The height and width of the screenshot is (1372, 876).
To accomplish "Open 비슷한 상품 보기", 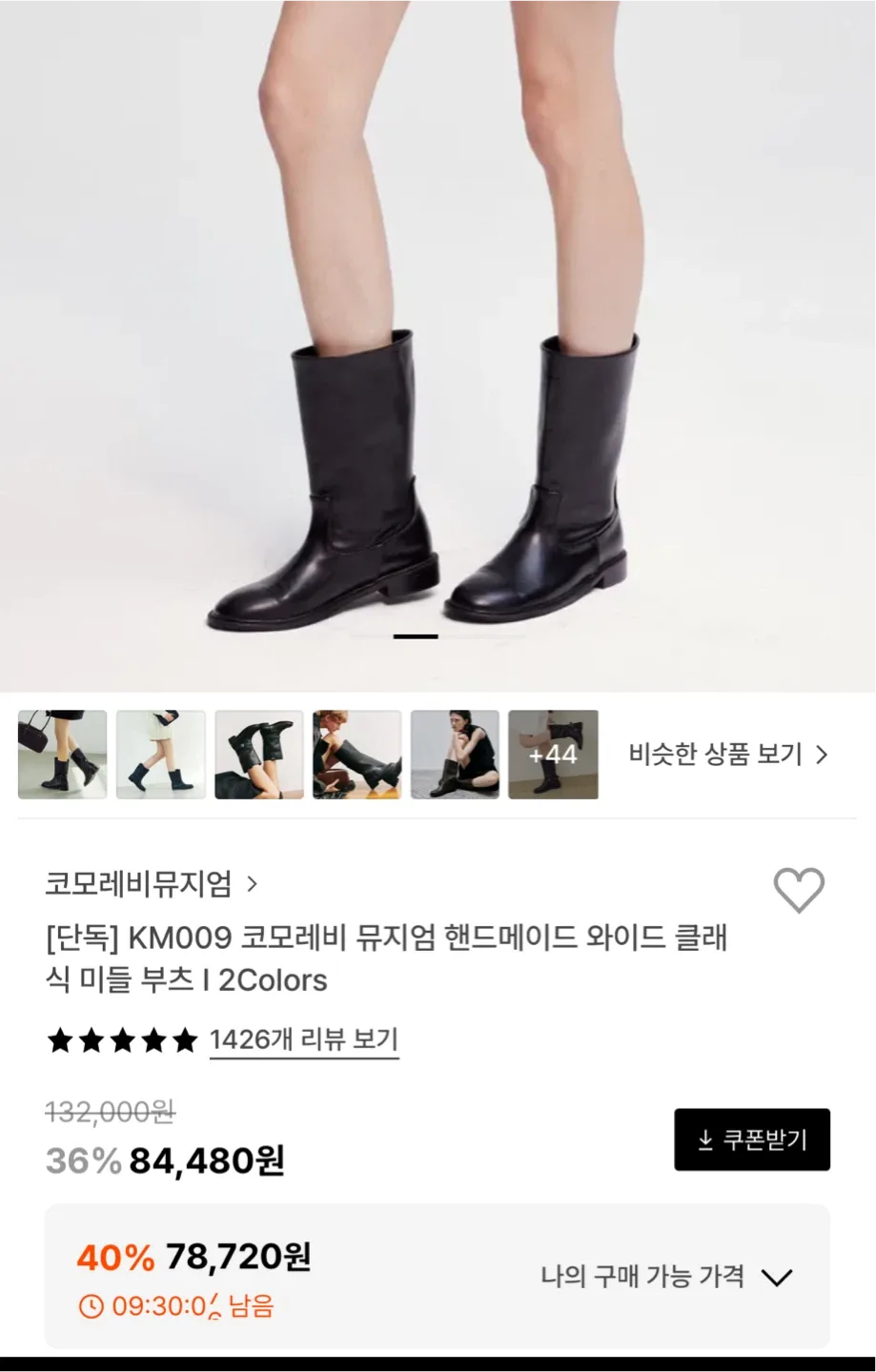I will pos(727,755).
